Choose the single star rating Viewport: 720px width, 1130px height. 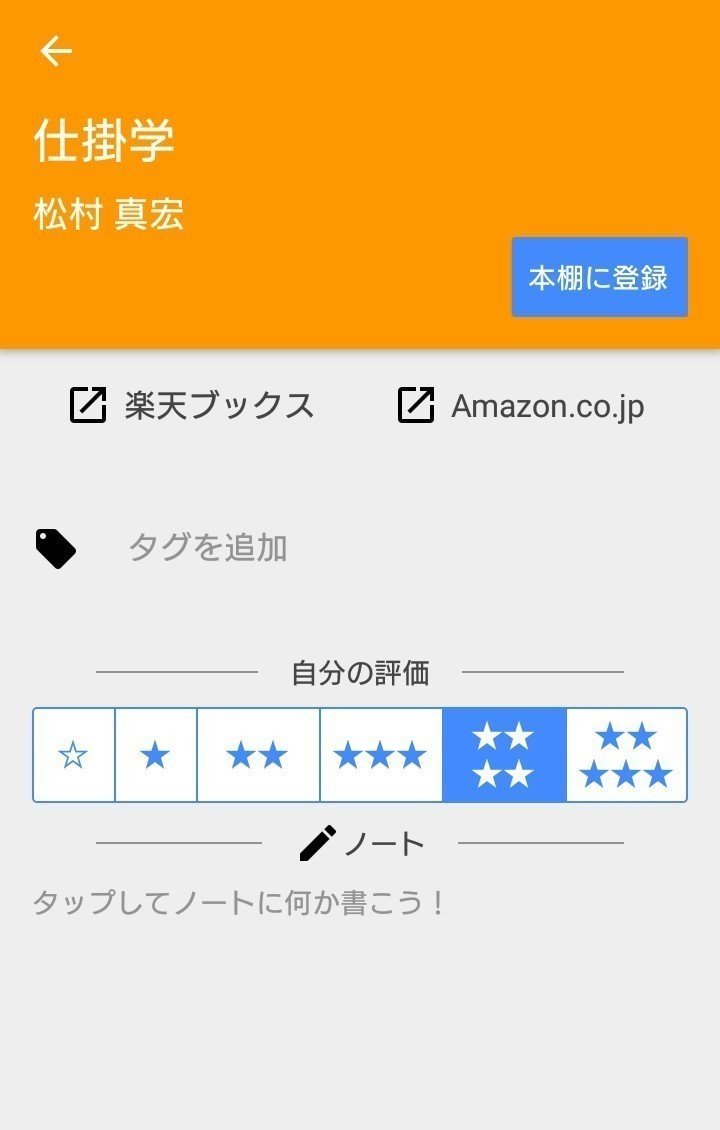(x=157, y=755)
